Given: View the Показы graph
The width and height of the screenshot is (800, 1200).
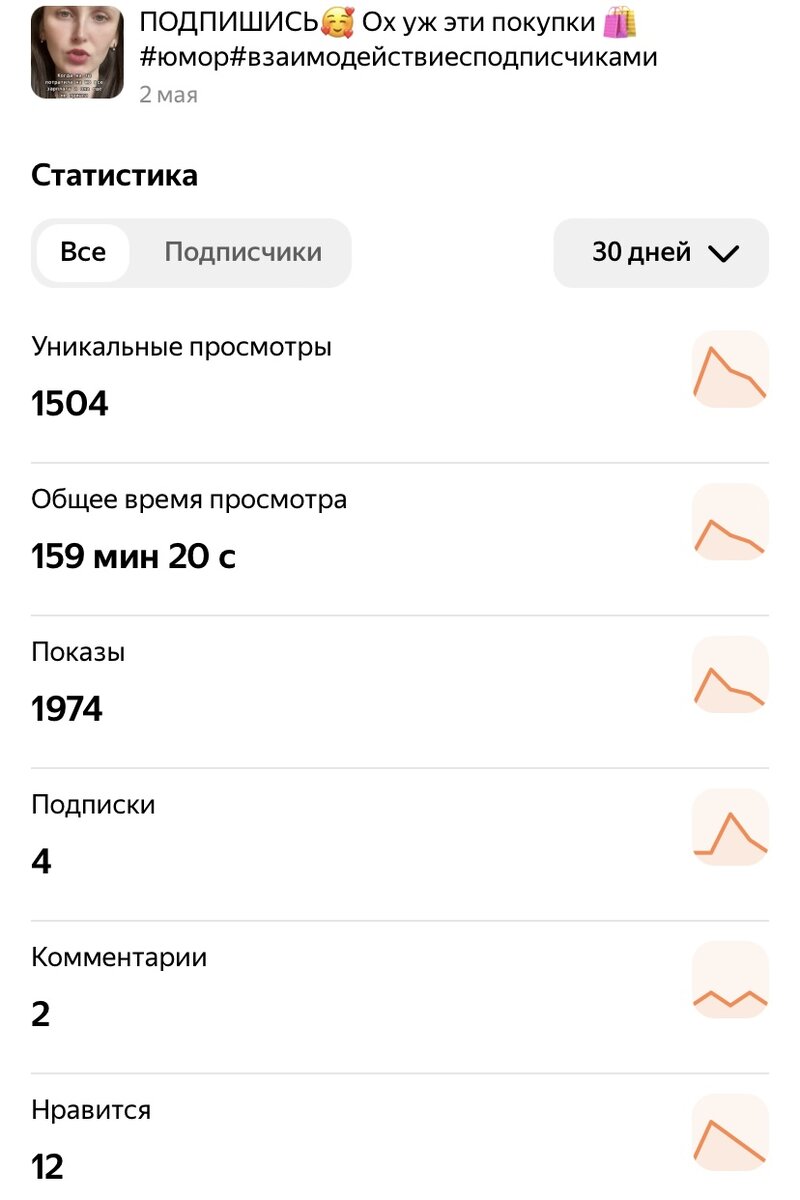Looking at the screenshot, I should click(x=730, y=674).
